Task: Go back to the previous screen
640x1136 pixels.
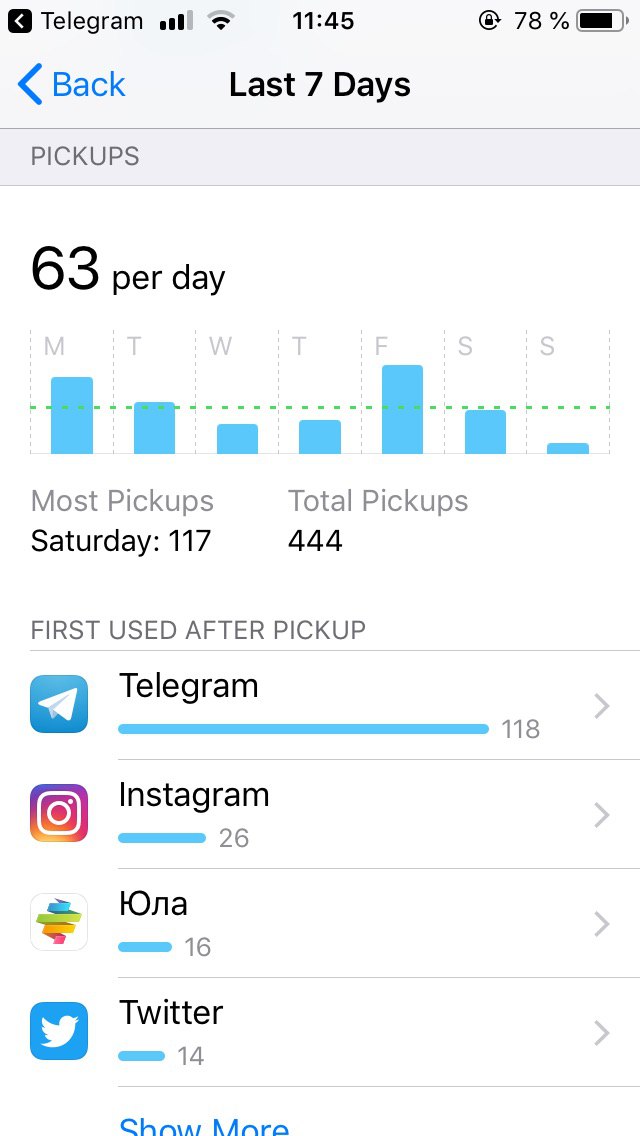Action: 72,85
